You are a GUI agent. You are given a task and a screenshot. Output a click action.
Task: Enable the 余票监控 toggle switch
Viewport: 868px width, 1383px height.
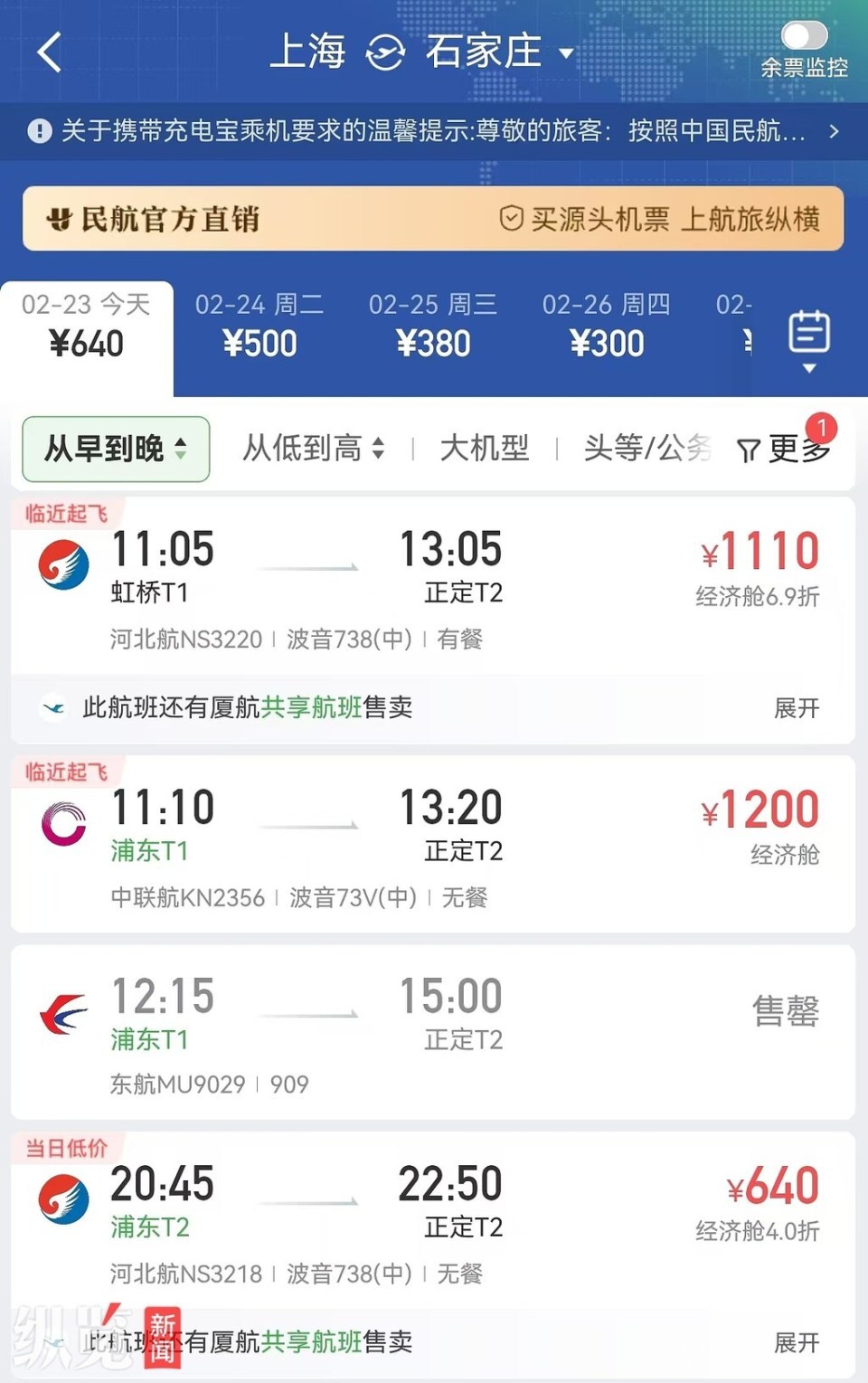click(803, 36)
